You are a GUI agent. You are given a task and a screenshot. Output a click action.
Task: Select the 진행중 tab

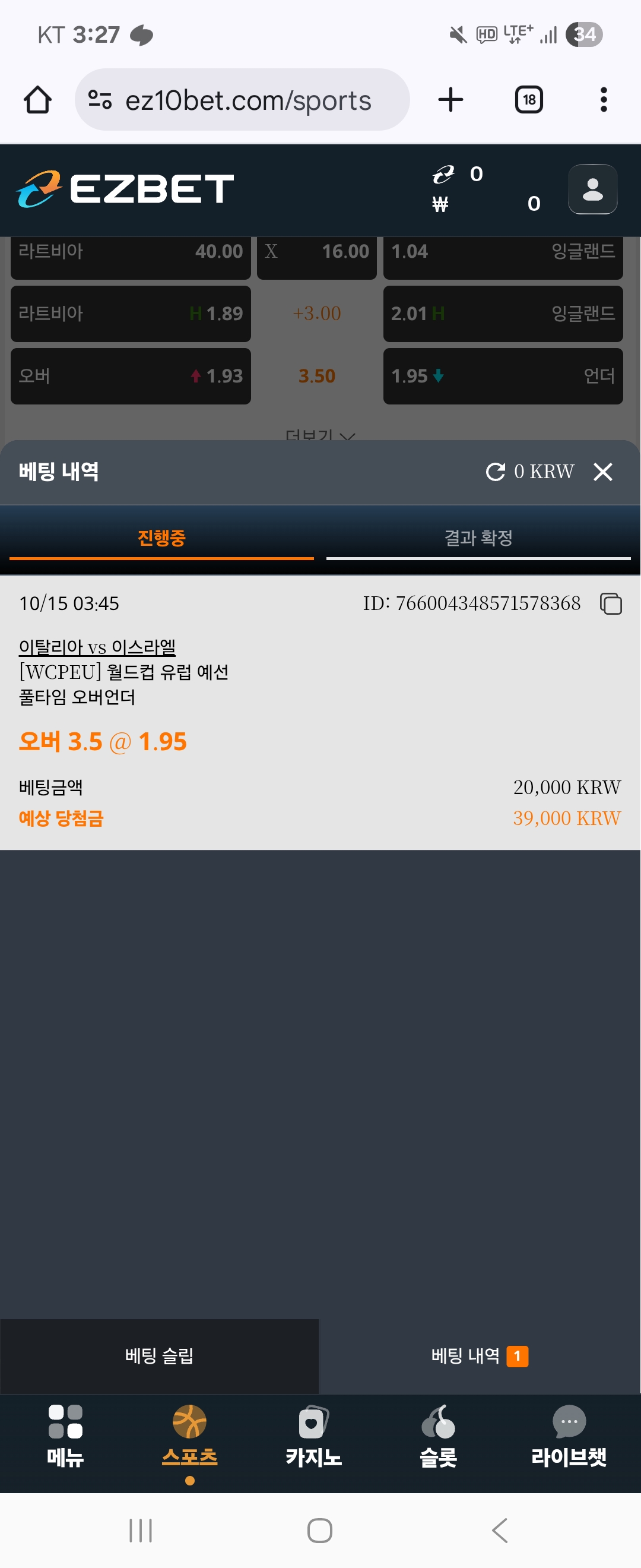click(x=161, y=538)
